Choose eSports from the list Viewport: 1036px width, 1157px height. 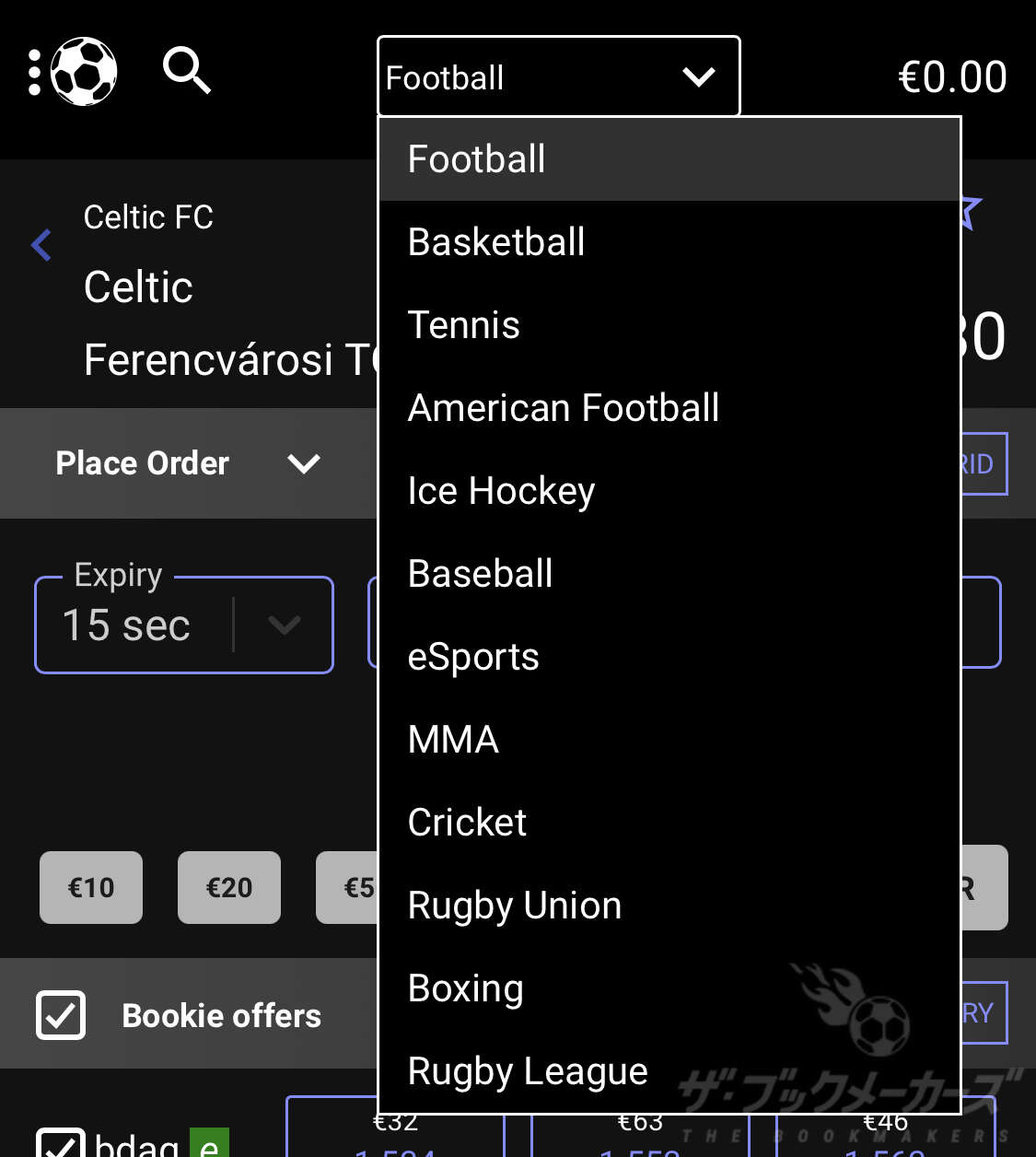point(473,657)
